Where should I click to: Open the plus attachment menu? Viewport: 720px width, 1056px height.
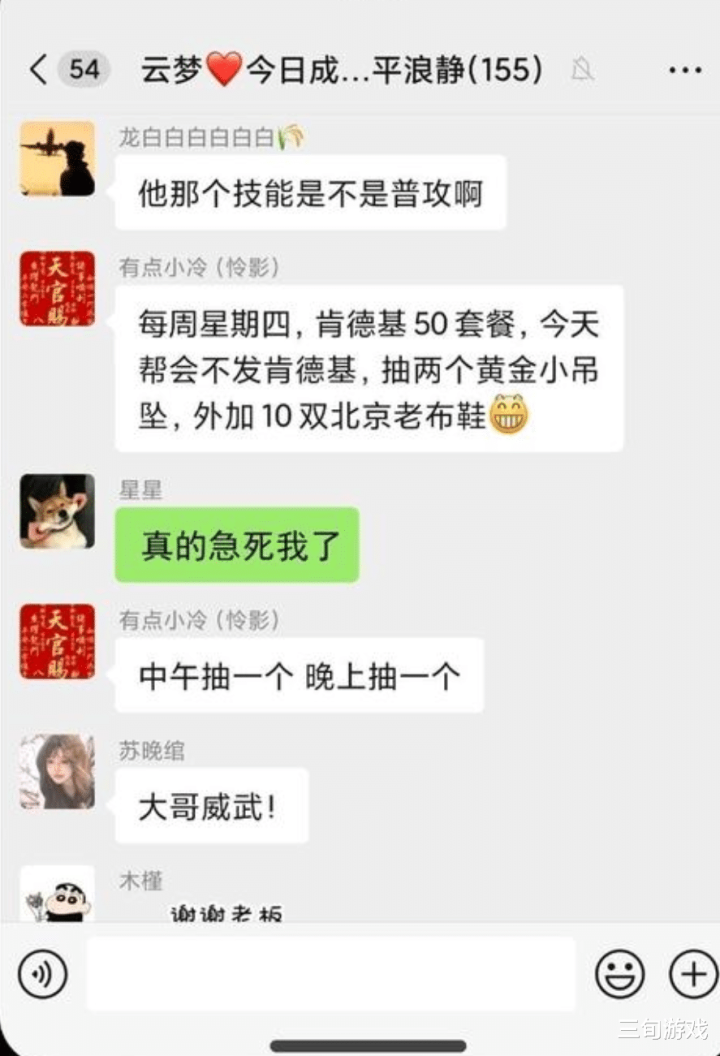(x=692, y=973)
